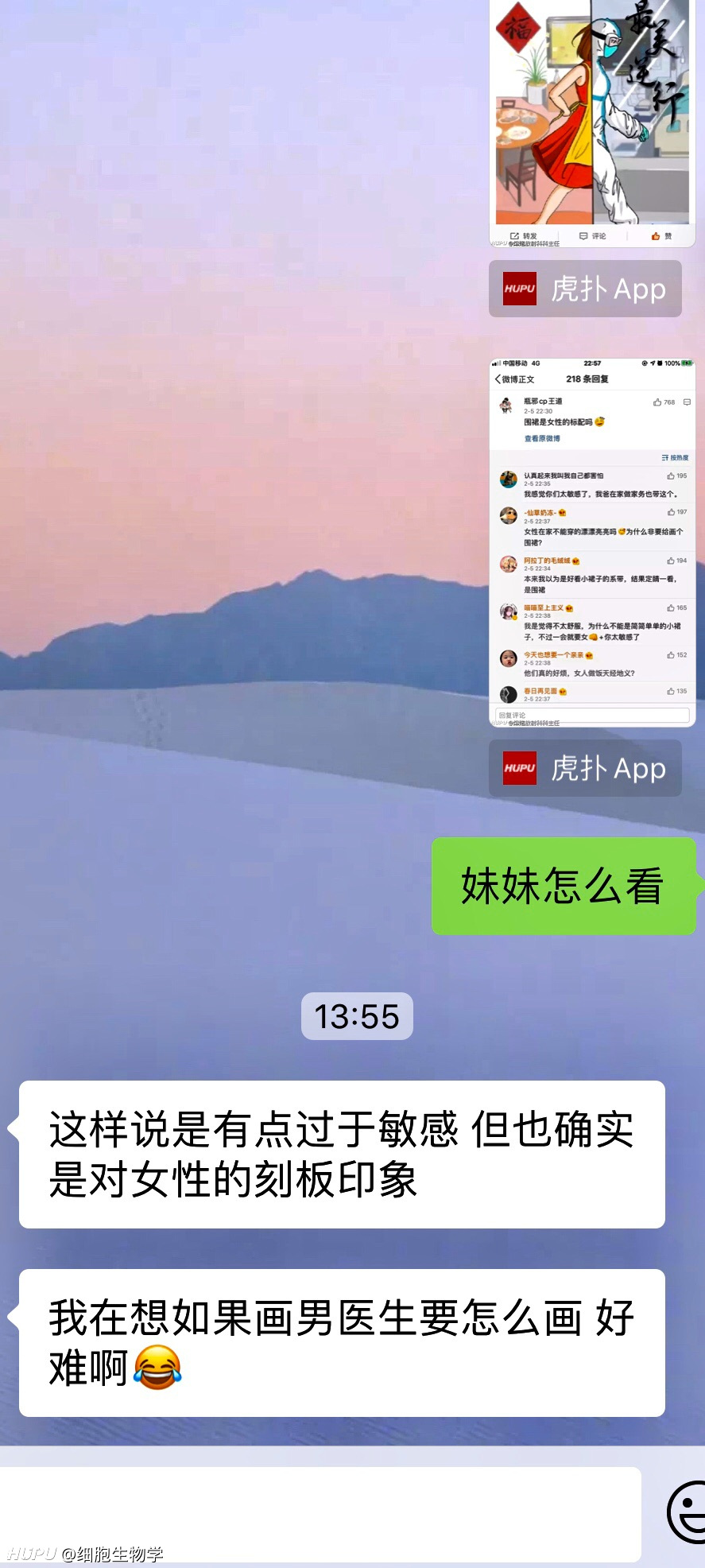Focus the message text input field
This screenshot has width=705, height=1568.
tap(320, 1515)
